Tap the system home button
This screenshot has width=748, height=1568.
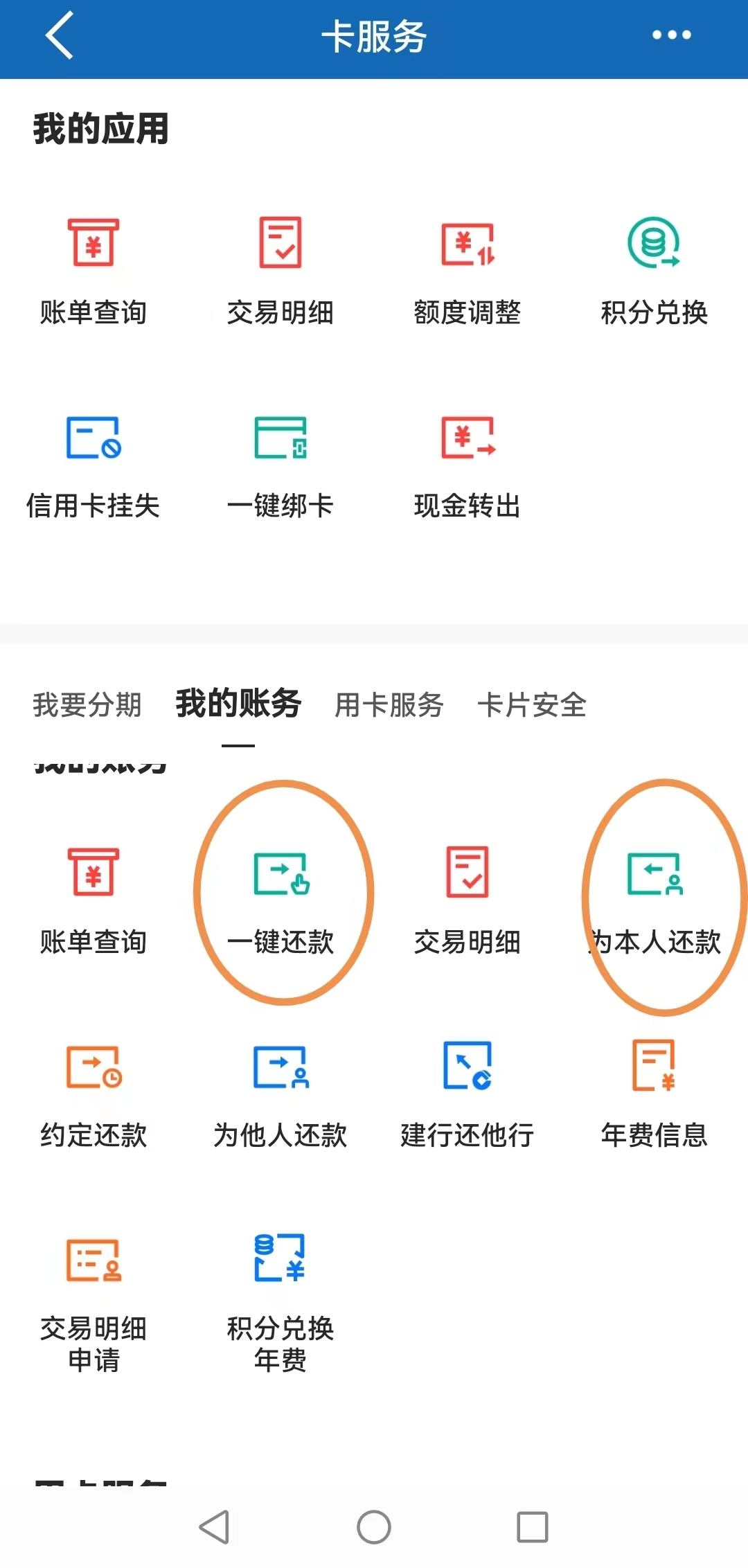point(374,1526)
